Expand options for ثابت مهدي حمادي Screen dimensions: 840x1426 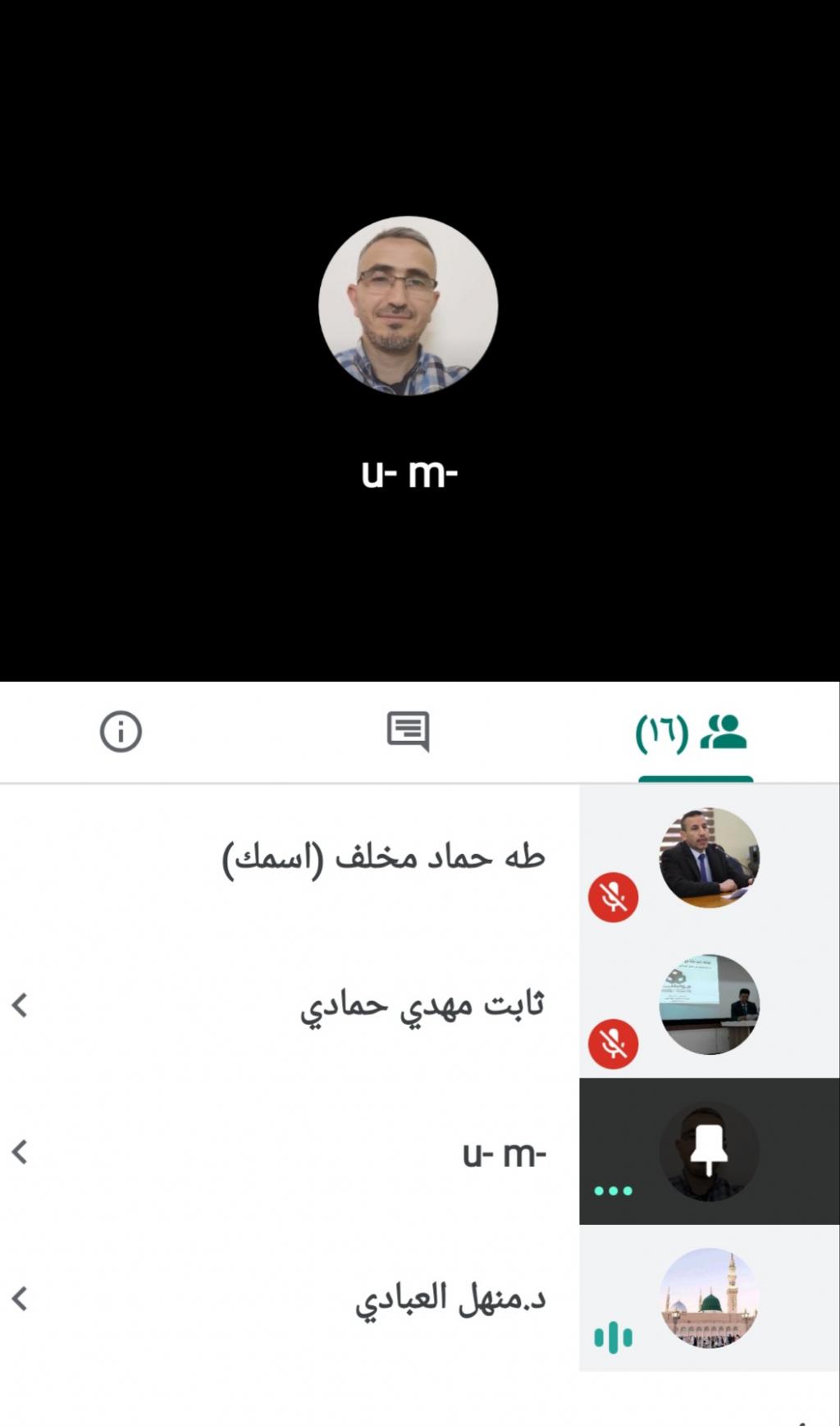click(x=20, y=1005)
